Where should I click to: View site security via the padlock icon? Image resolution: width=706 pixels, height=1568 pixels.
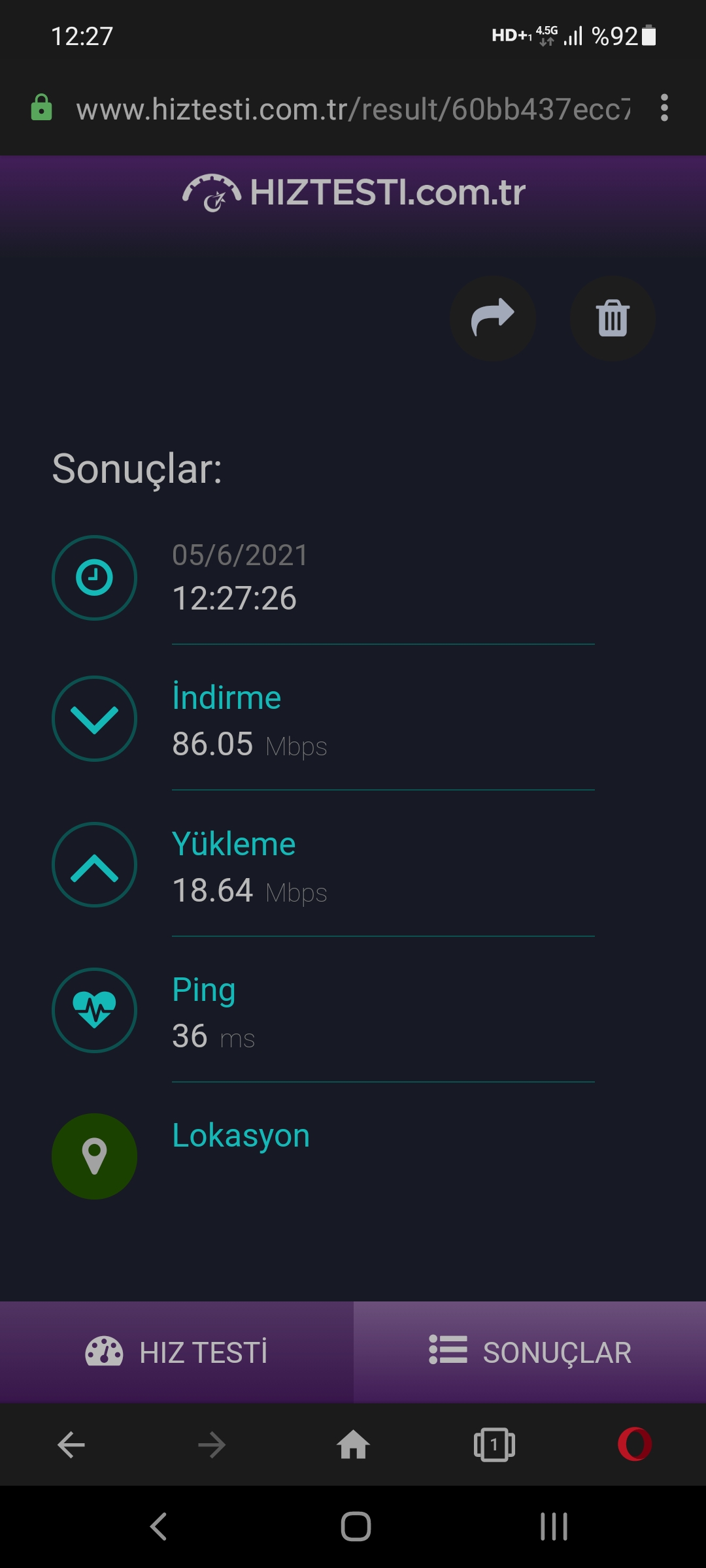click(41, 108)
